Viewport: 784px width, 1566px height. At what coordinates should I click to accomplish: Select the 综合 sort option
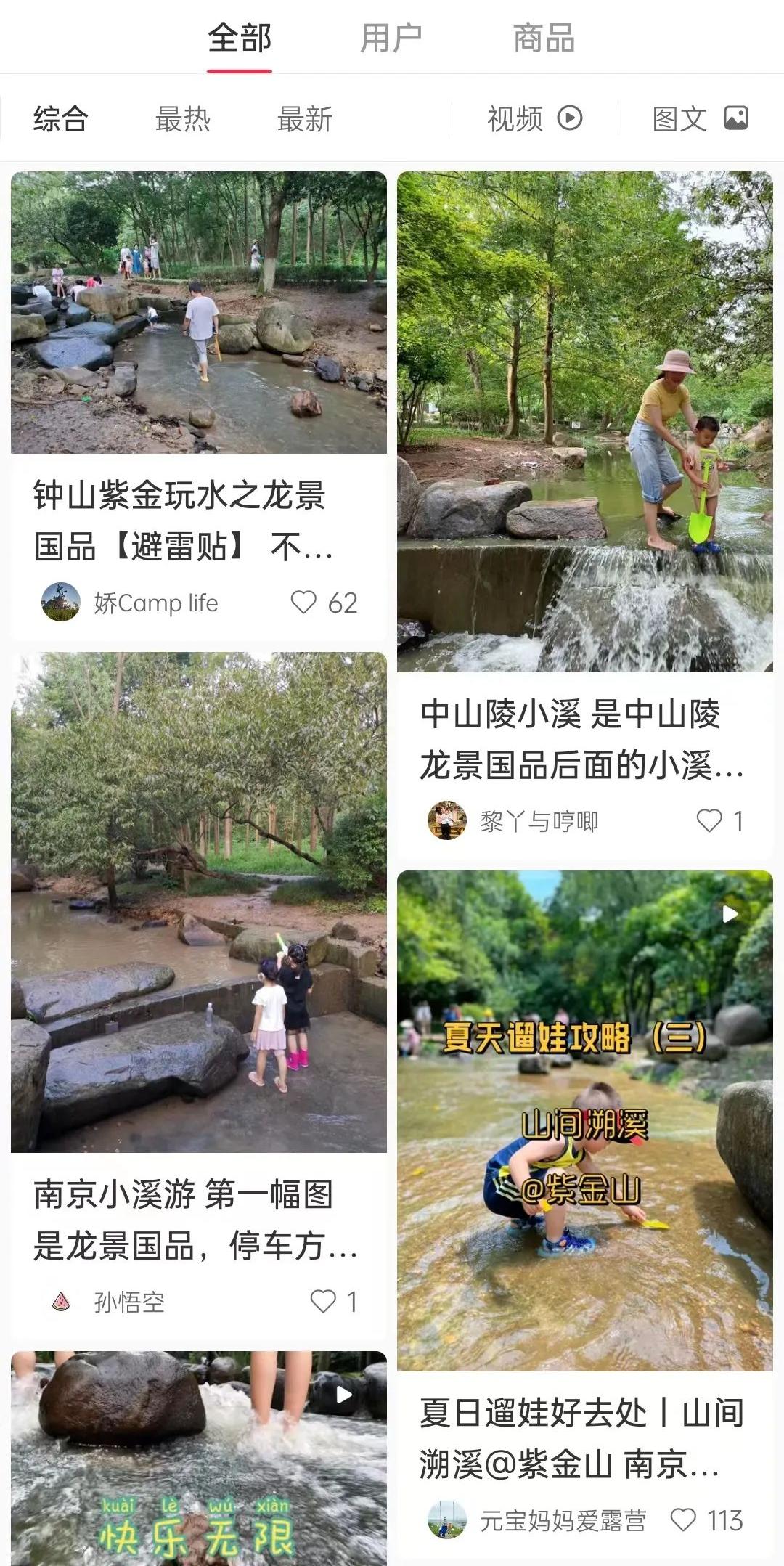pos(61,119)
